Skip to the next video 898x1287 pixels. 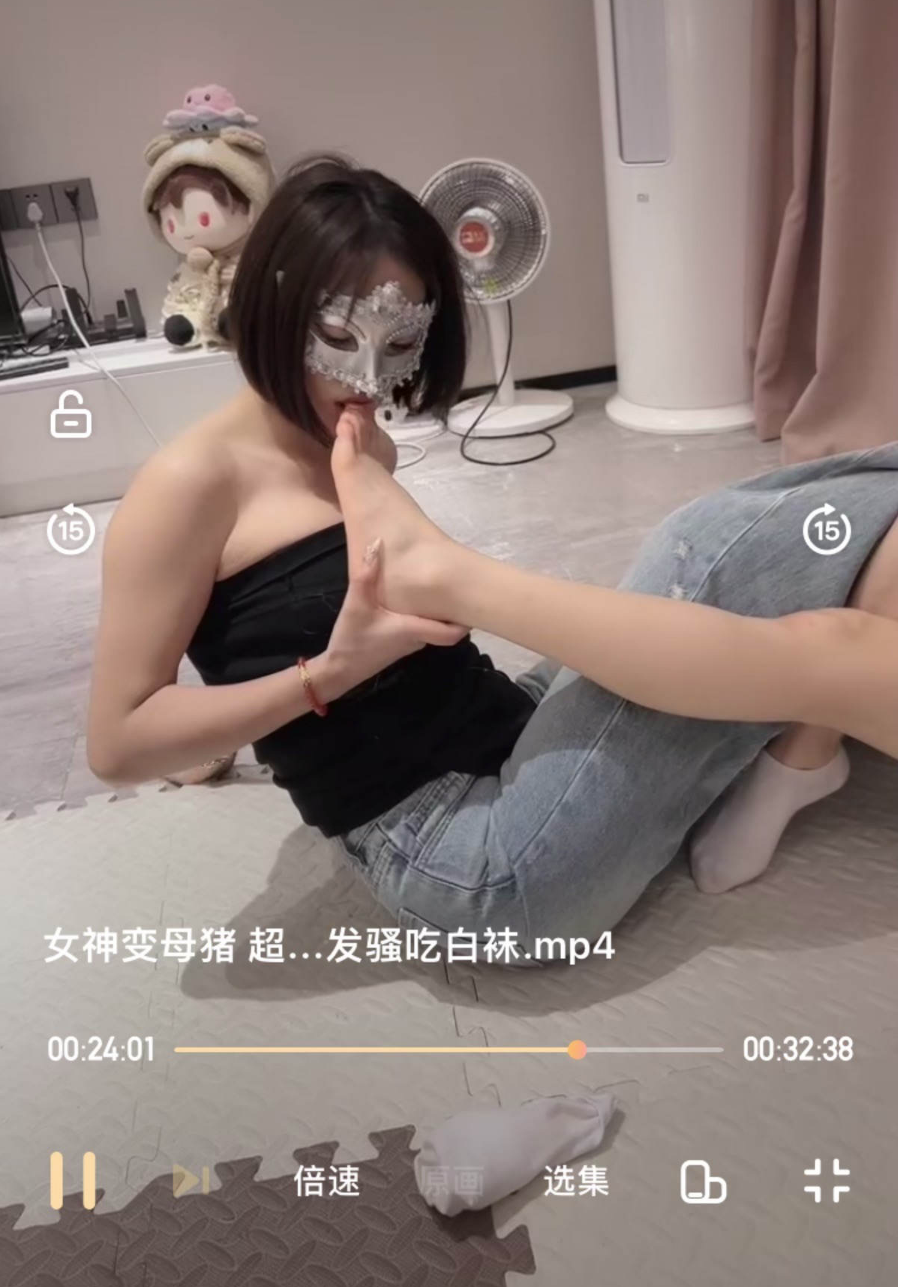coord(190,1181)
